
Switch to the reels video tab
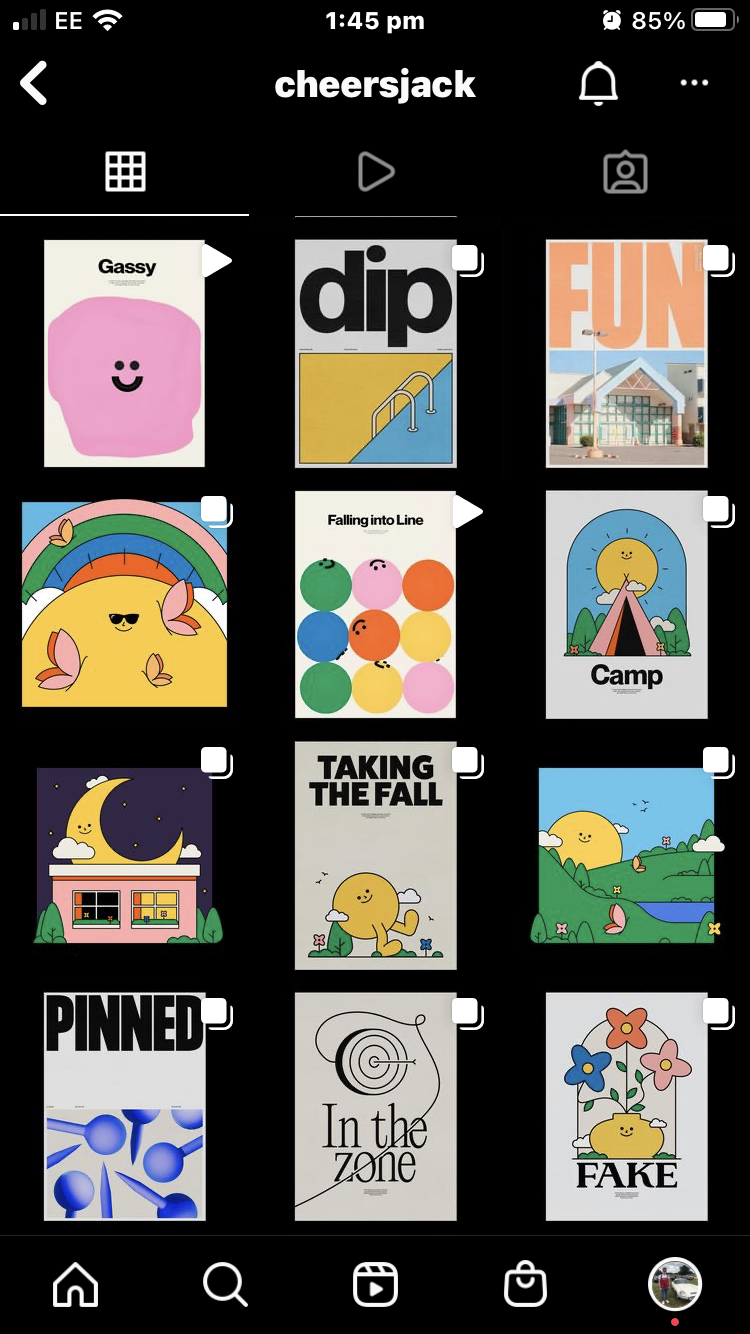pyautogui.click(x=375, y=172)
